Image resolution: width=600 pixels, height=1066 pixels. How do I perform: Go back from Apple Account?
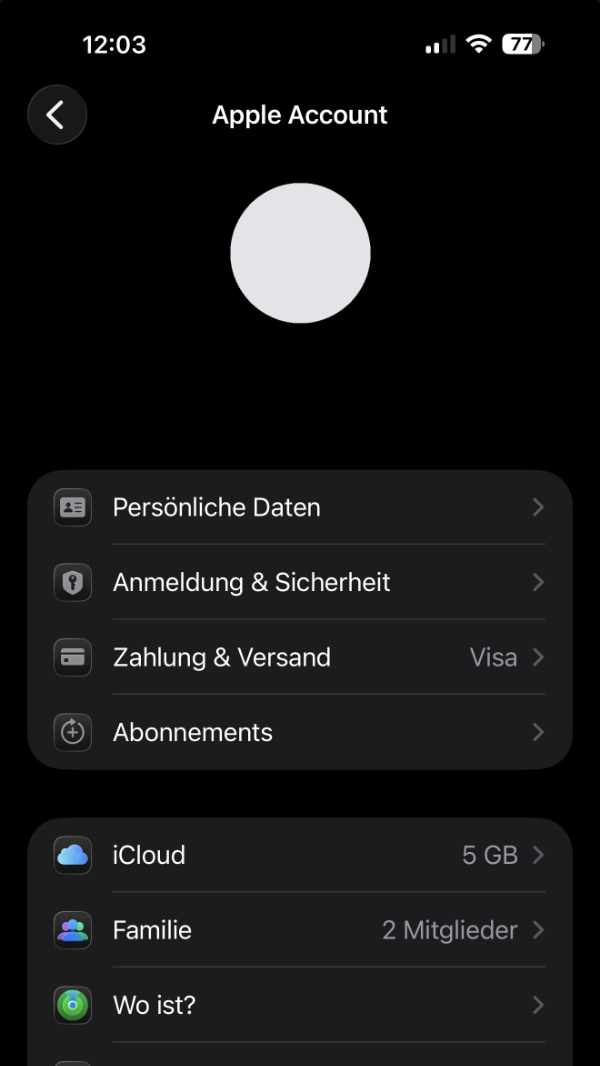click(x=57, y=115)
